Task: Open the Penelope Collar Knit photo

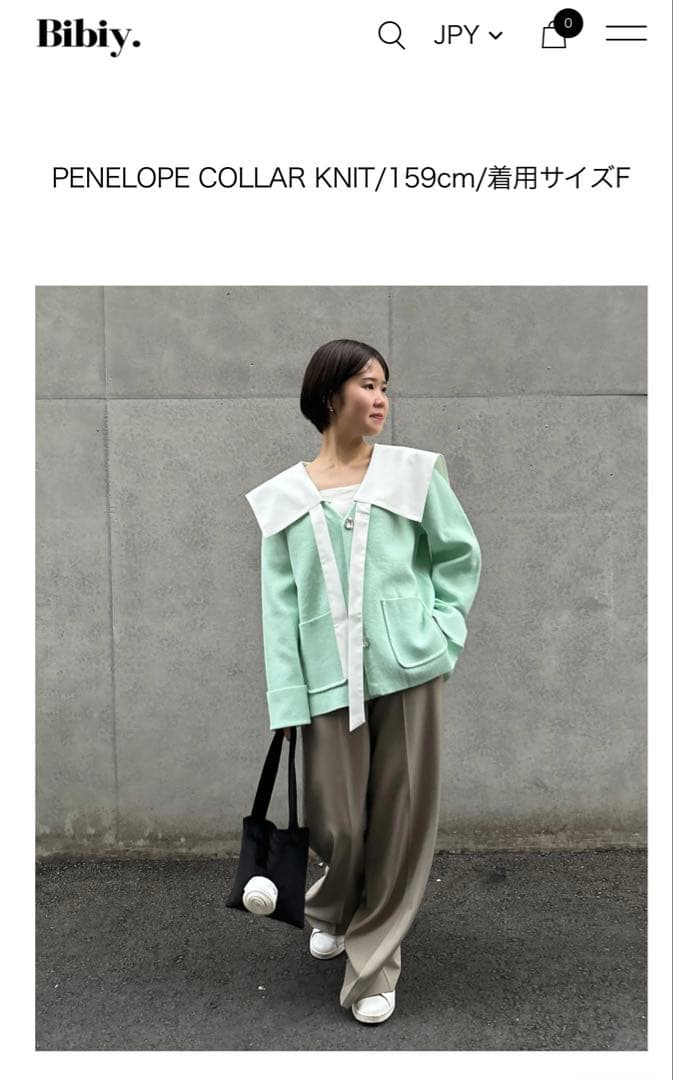Action: tap(341, 667)
